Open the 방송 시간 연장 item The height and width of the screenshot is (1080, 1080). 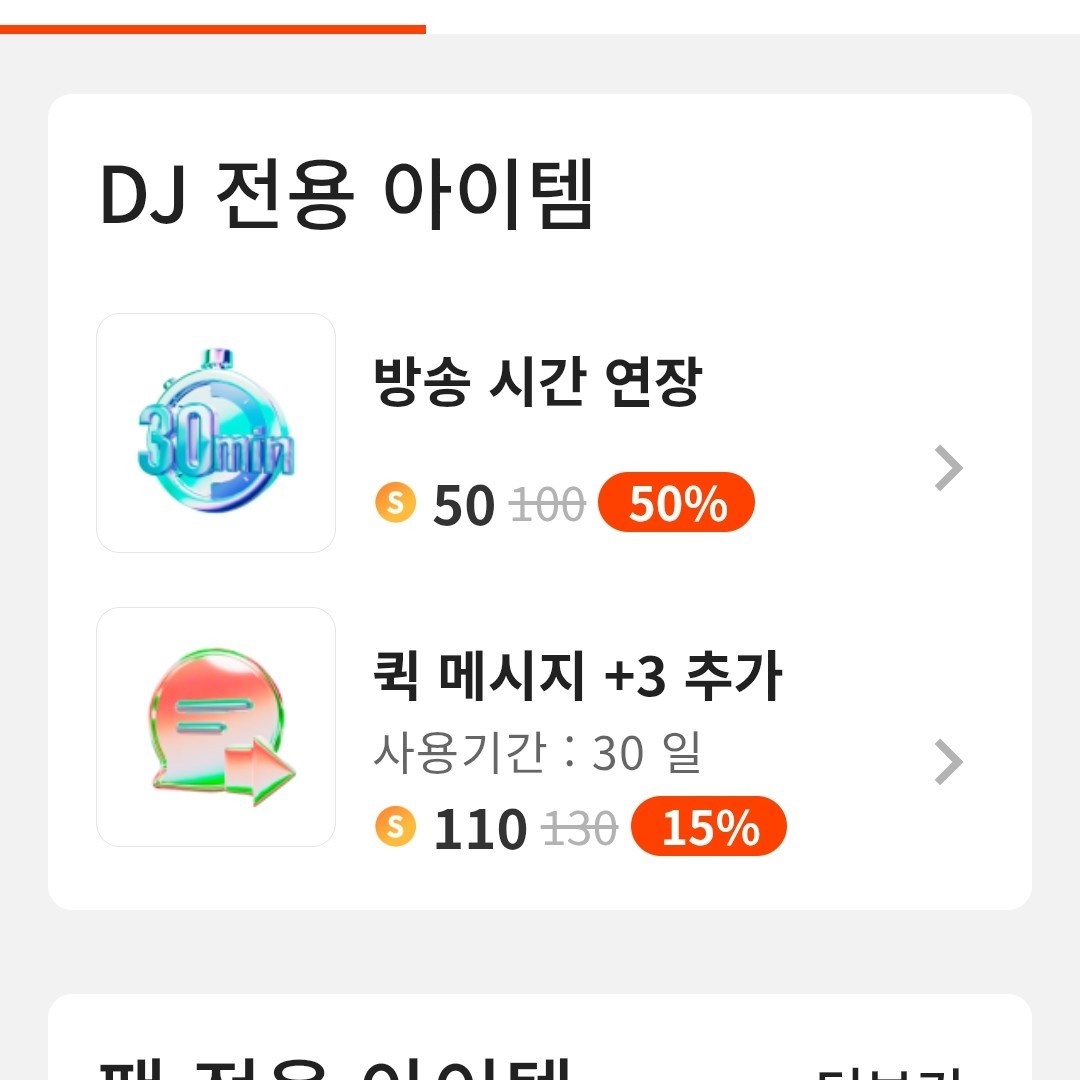pos(536,434)
